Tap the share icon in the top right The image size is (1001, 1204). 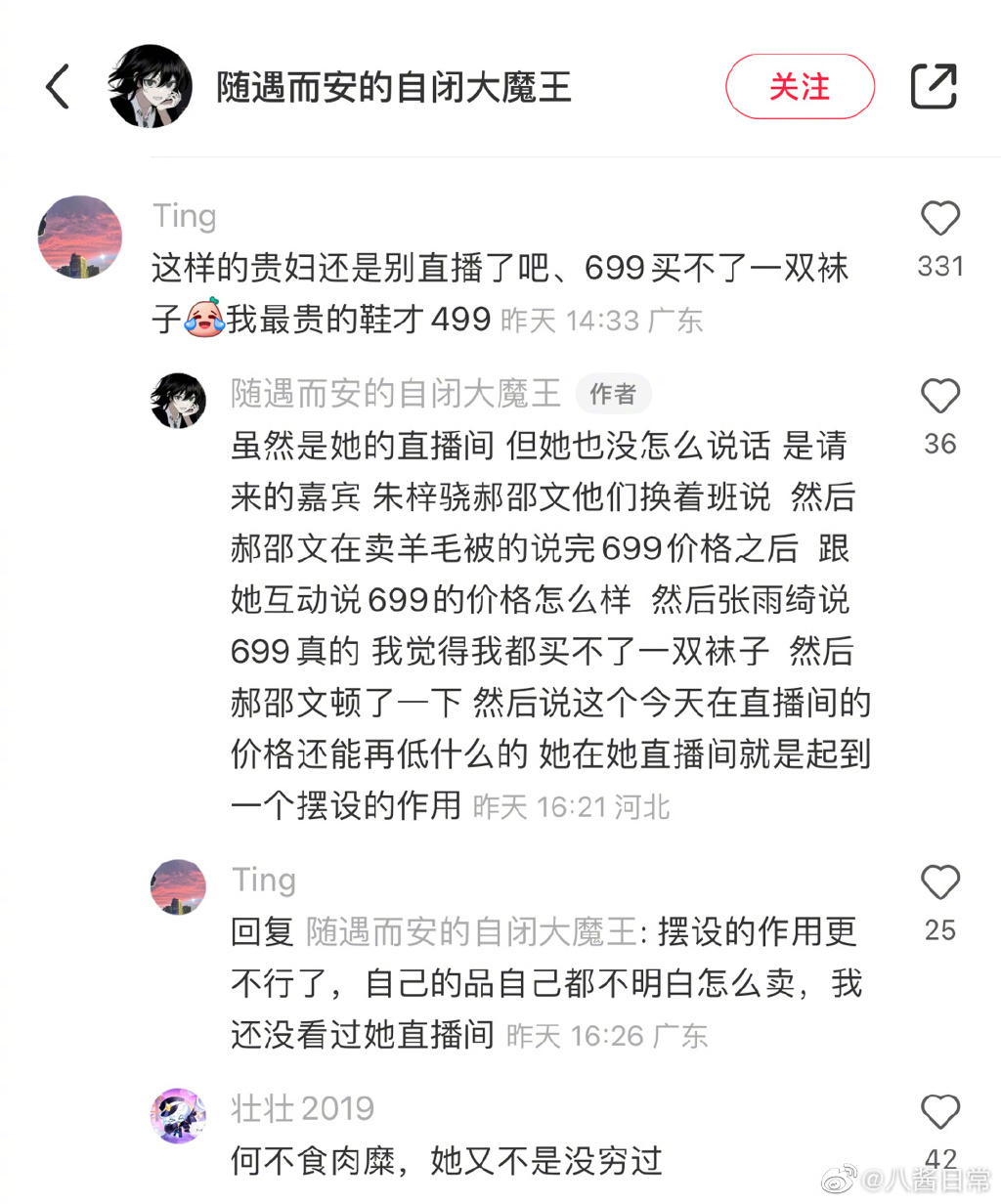pos(934,86)
